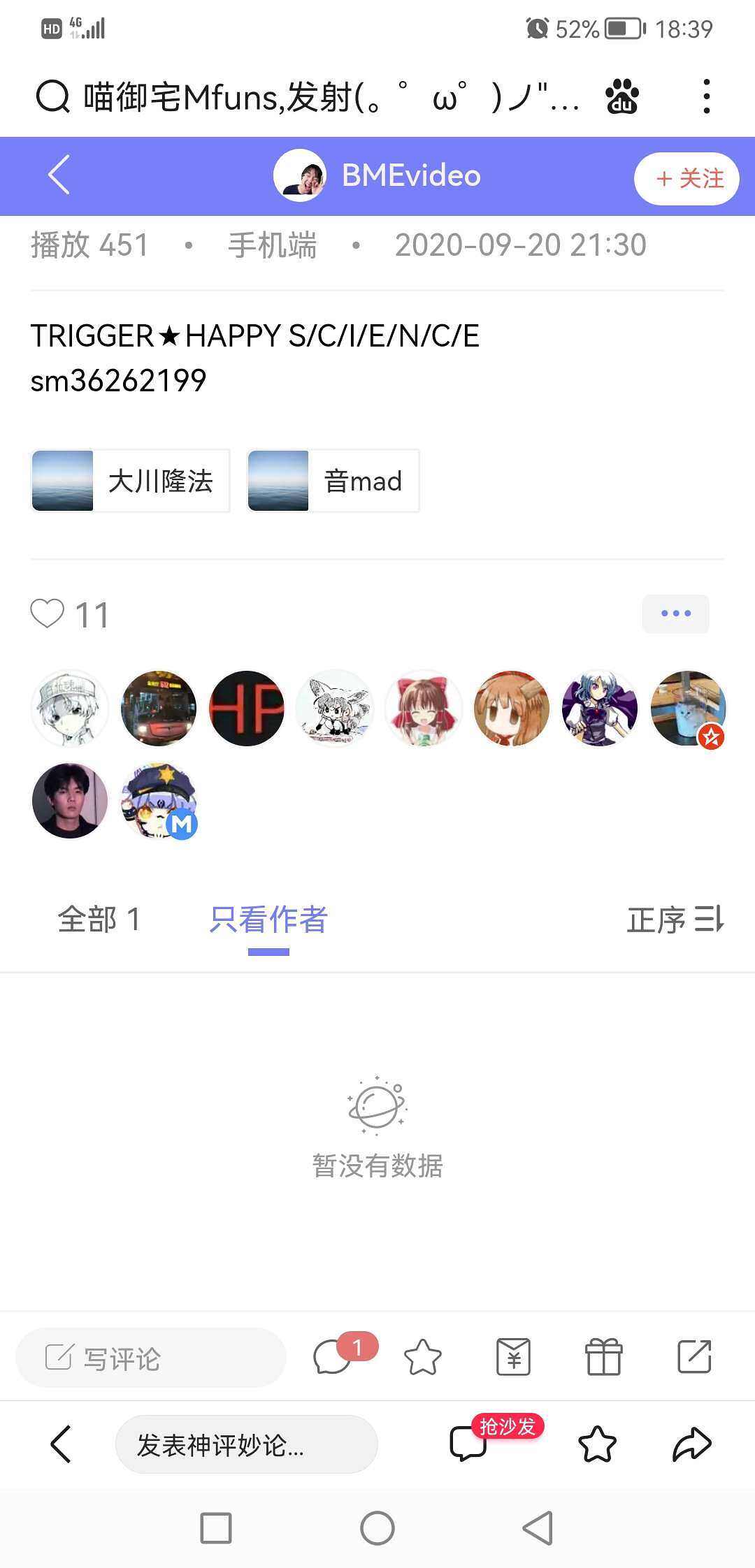Open the 大川隆法 tag
The width and height of the screenshot is (755, 1568).
(x=131, y=481)
